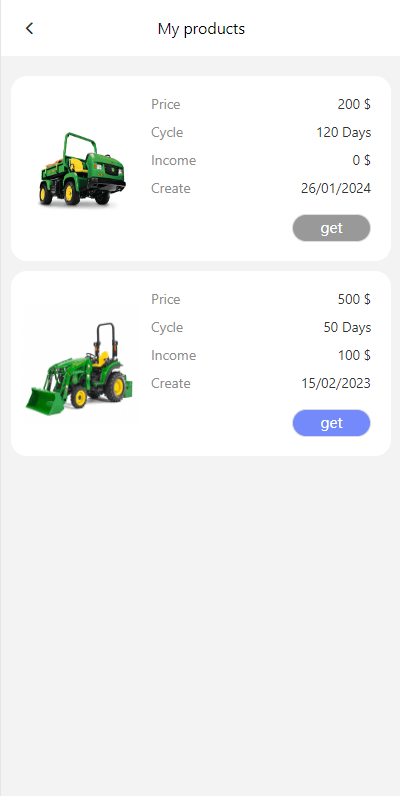The width and height of the screenshot is (400, 796).
Task: Go back using the arrow icon
Action: coord(29,28)
